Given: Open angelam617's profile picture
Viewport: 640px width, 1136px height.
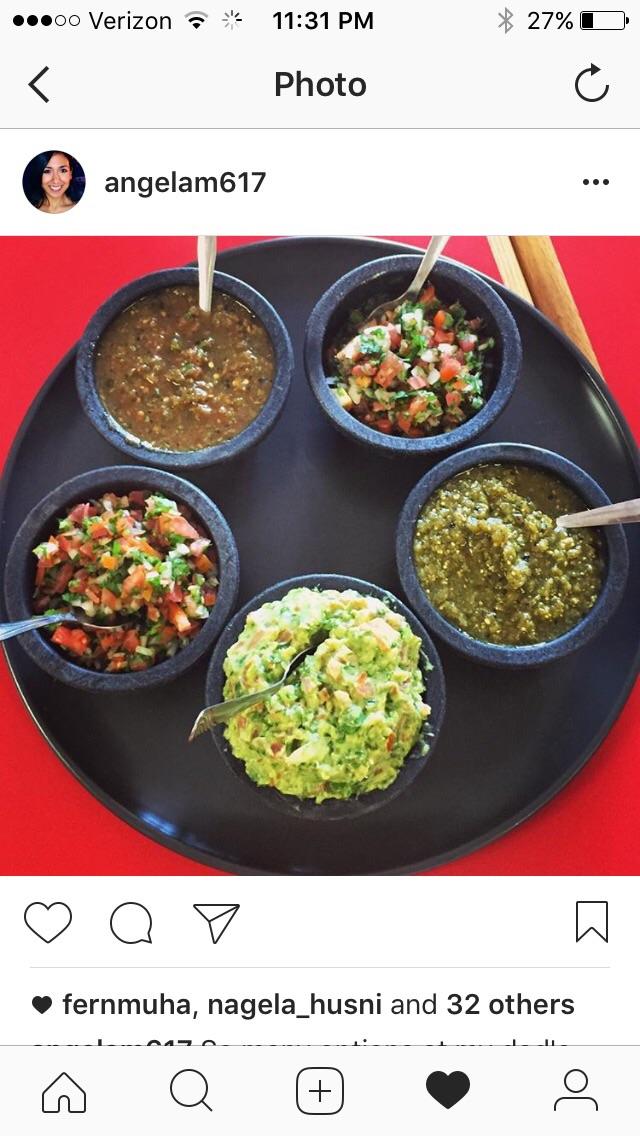Looking at the screenshot, I should click(54, 182).
